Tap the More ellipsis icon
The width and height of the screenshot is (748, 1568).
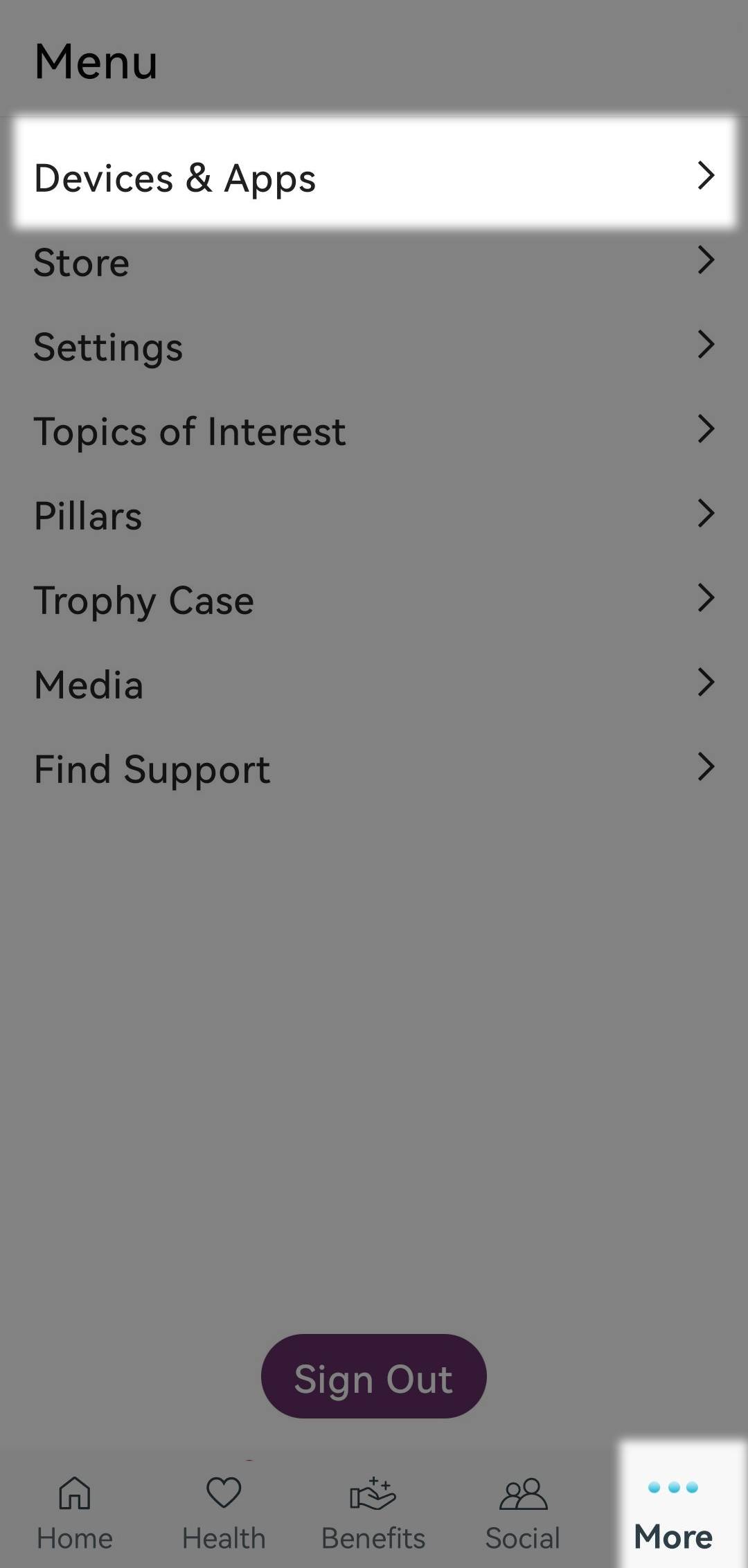point(673,1486)
